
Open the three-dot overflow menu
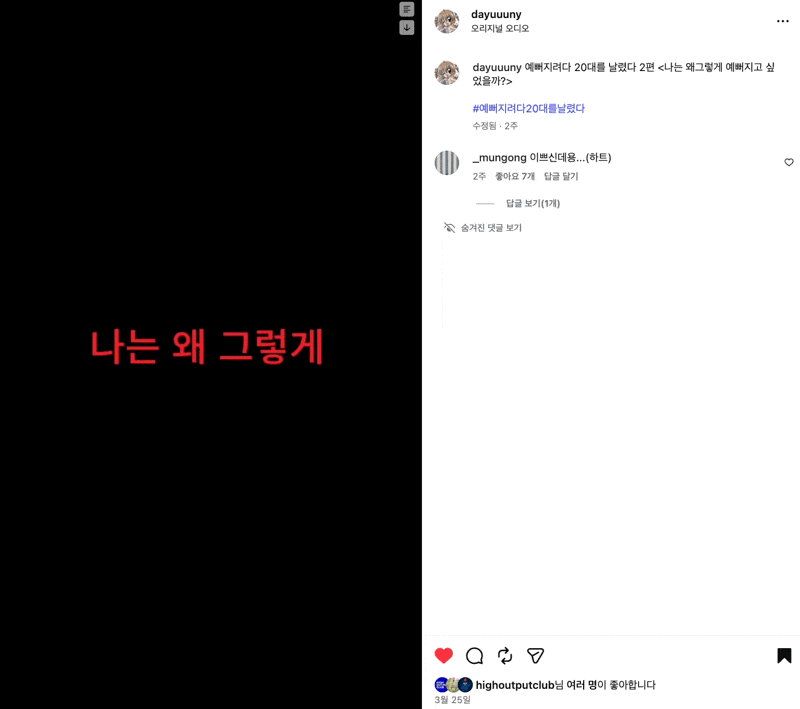coord(782,21)
